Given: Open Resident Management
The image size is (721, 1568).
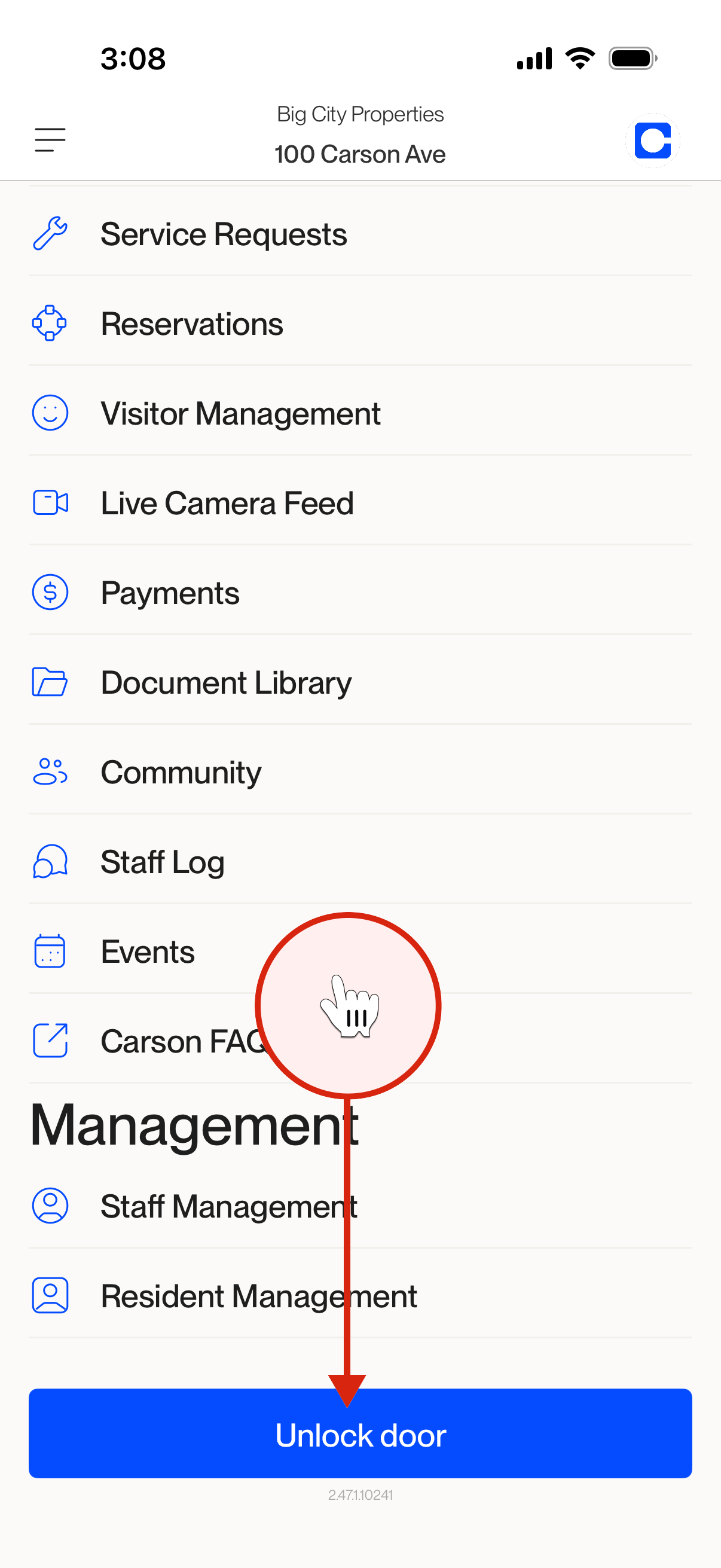Looking at the screenshot, I should tap(360, 1296).
